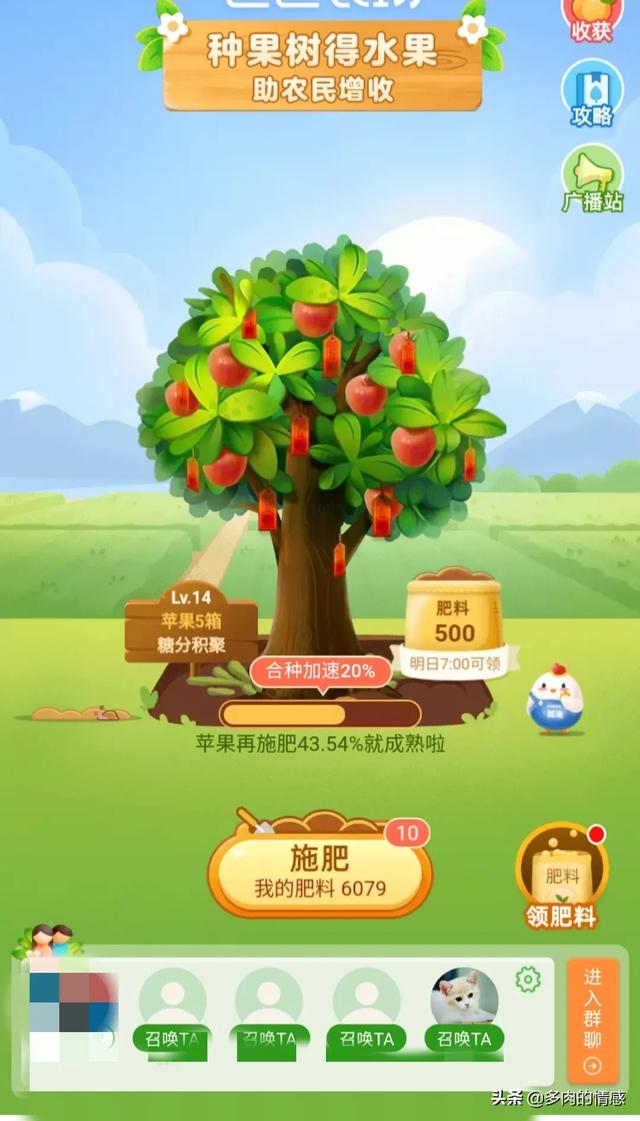The height and width of the screenshot is (1121, 640).
Task: Tap the chicken mascot
Action: pyautogui.click(x=554, y=699)
